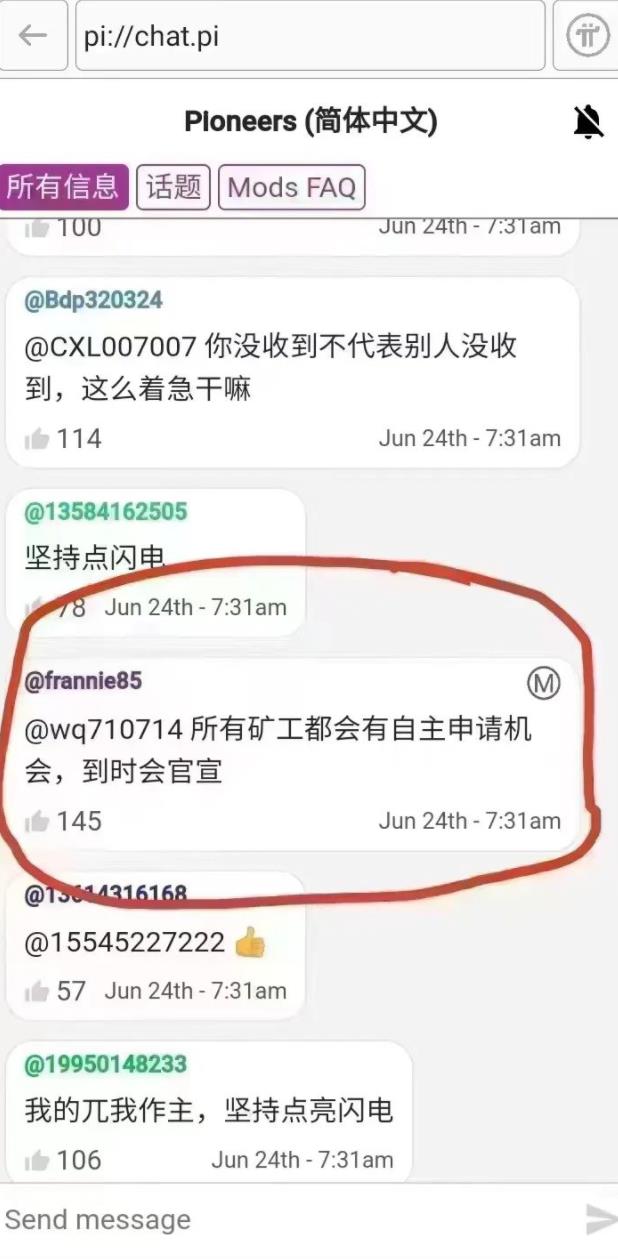618x1259 pixels.
Task: Open the @13584162505 username
Action: pos(105,512)
